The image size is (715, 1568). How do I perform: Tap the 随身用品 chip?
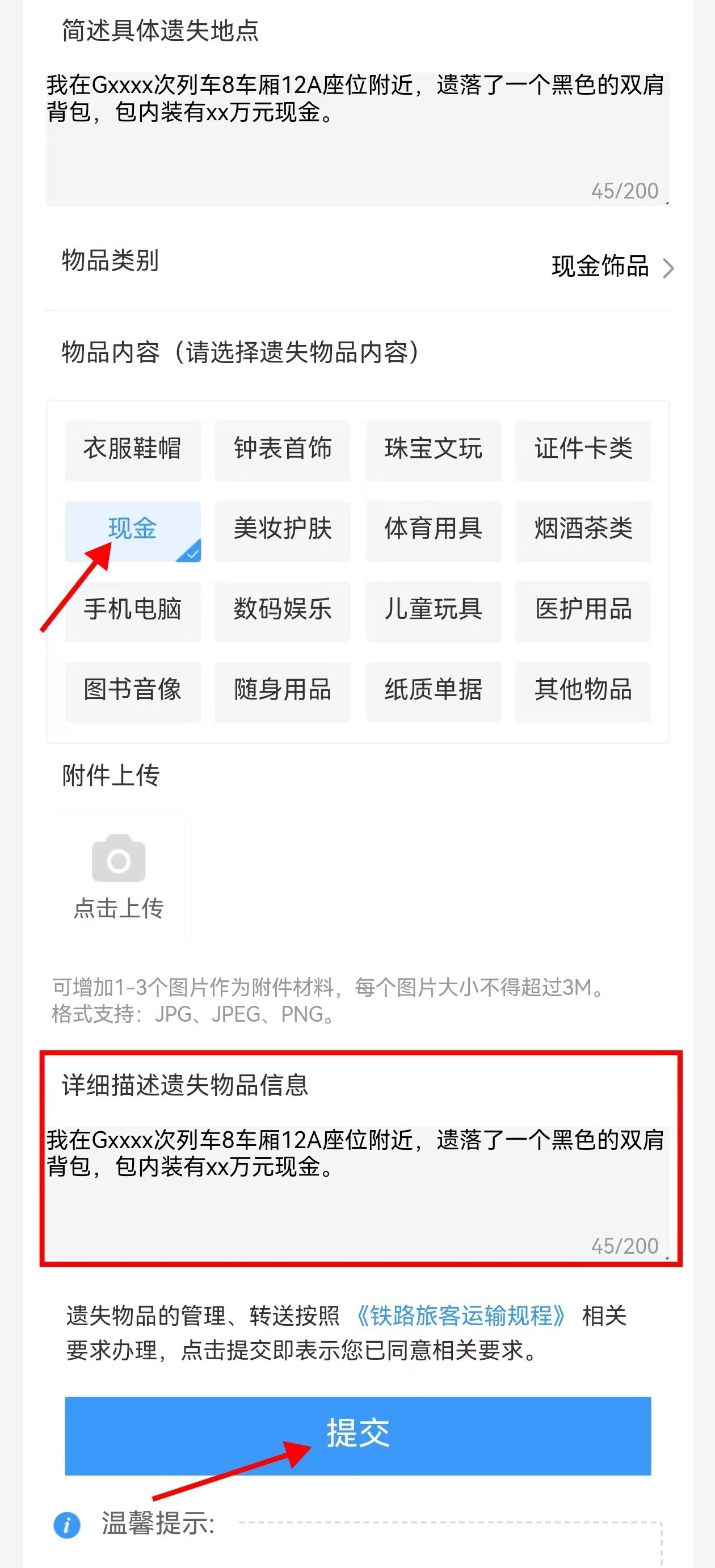tap(283, 690)
